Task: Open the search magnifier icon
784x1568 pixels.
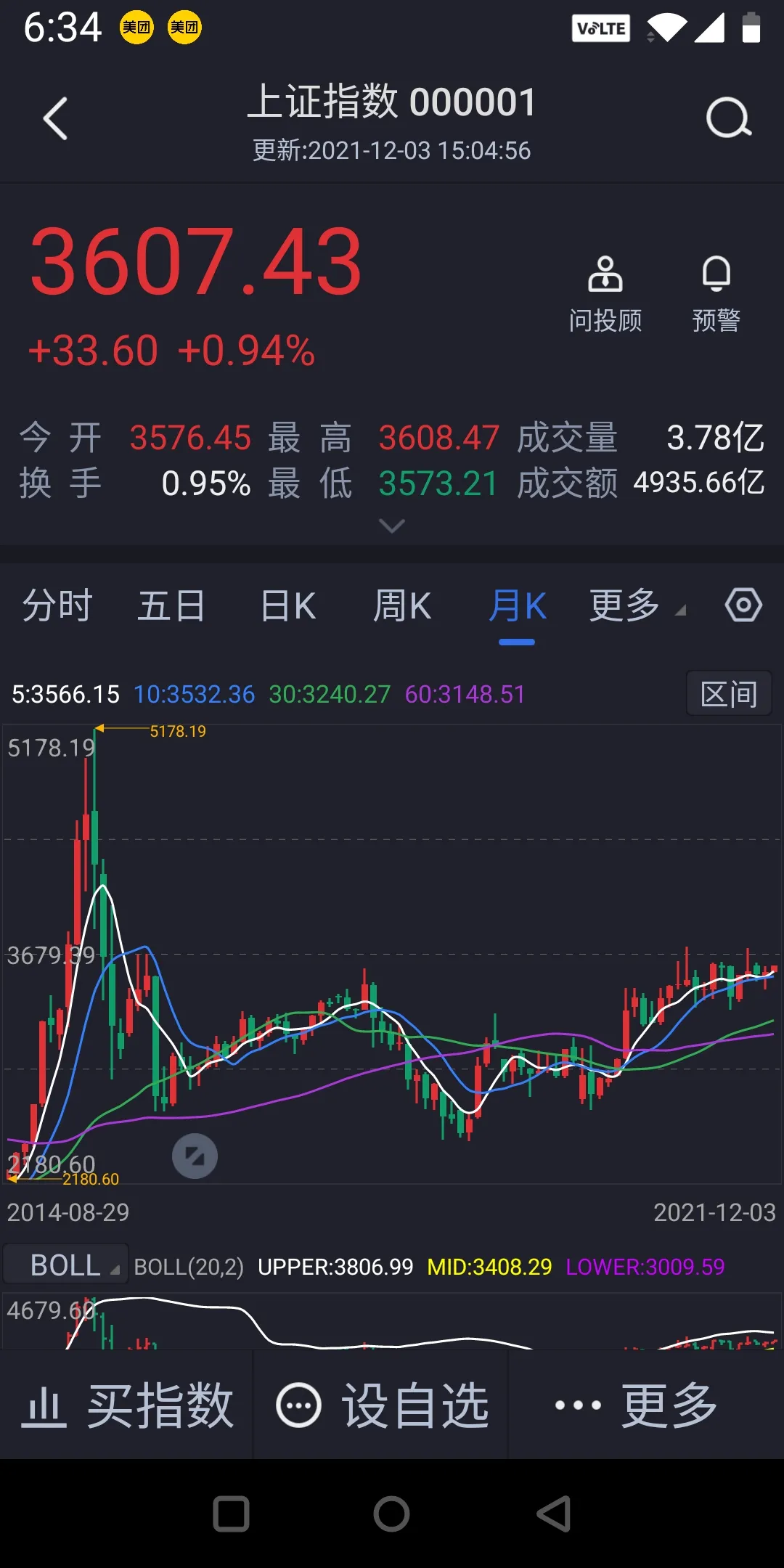Action: (x=728, y=118)
